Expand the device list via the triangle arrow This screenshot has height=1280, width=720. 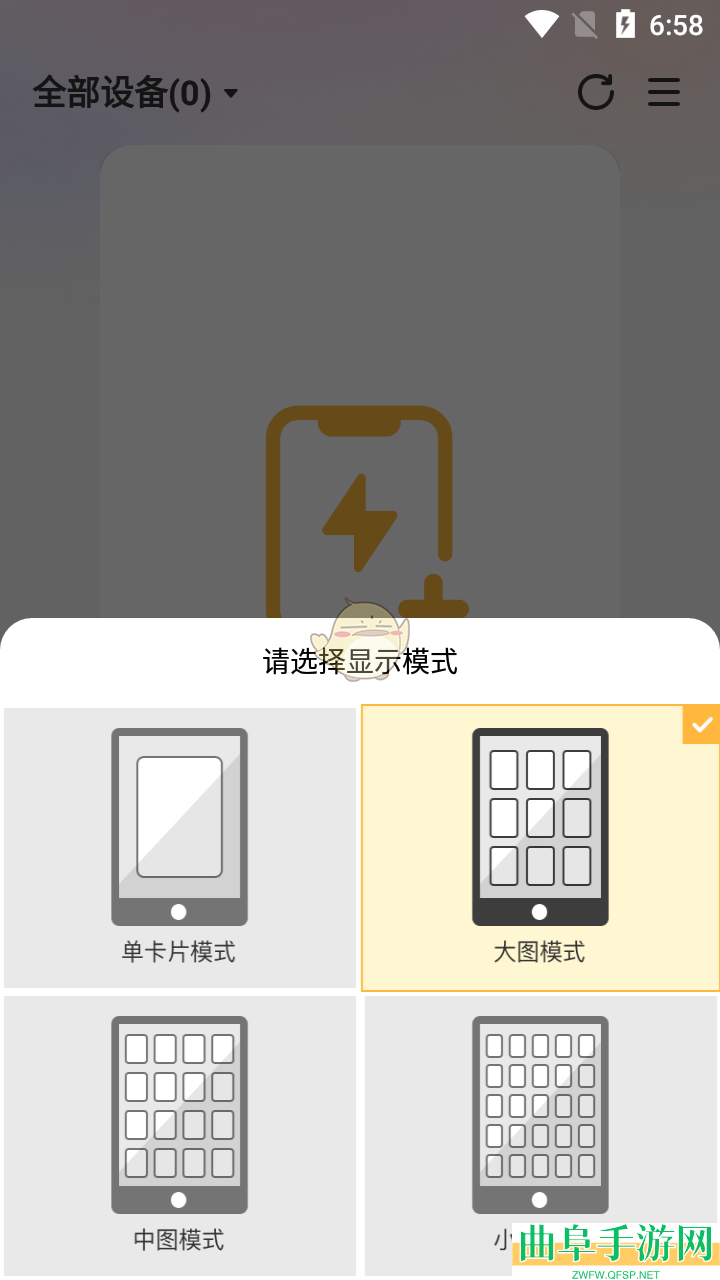230,93
